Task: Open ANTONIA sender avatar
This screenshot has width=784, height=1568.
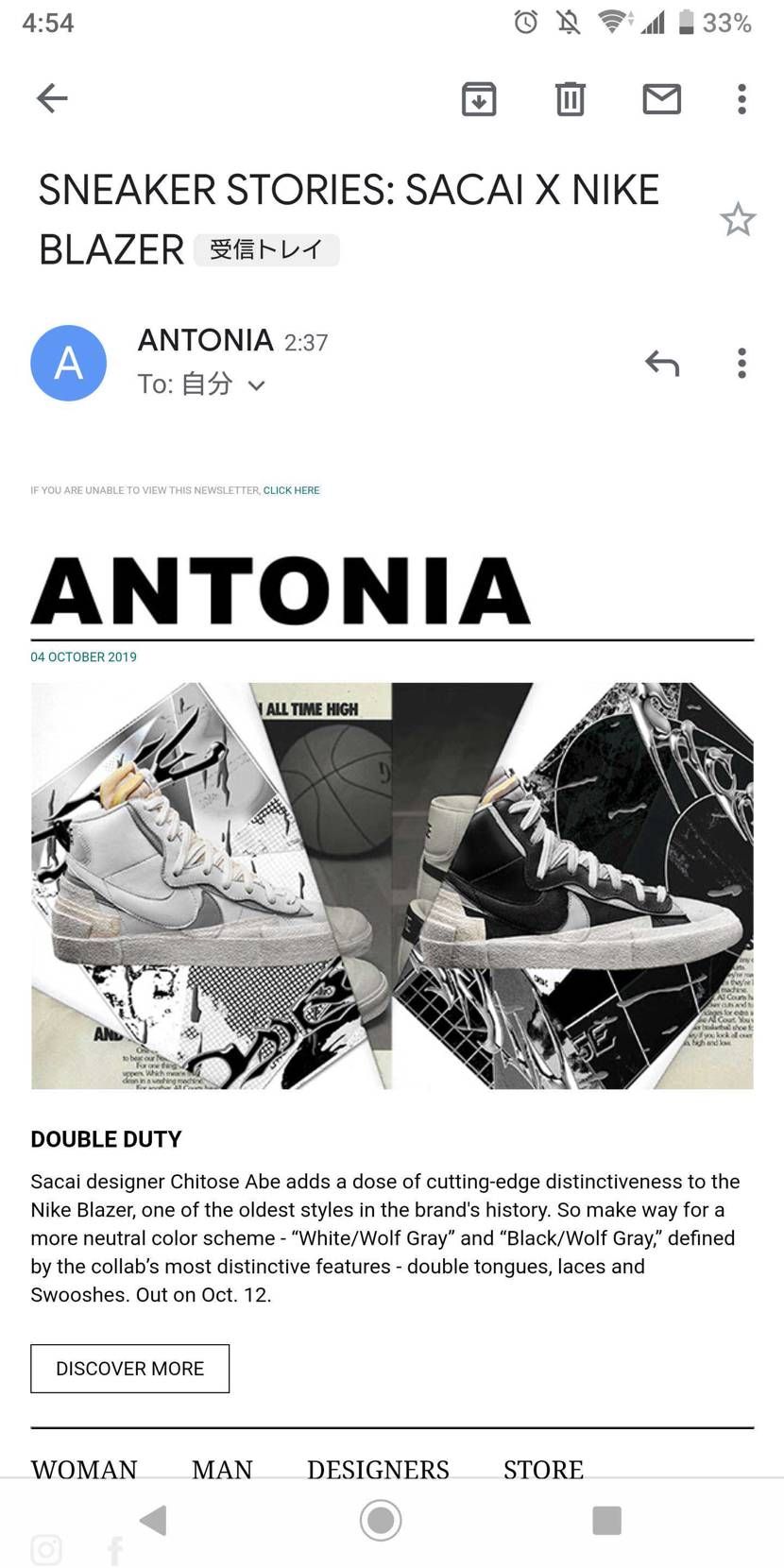Action: 68,363
